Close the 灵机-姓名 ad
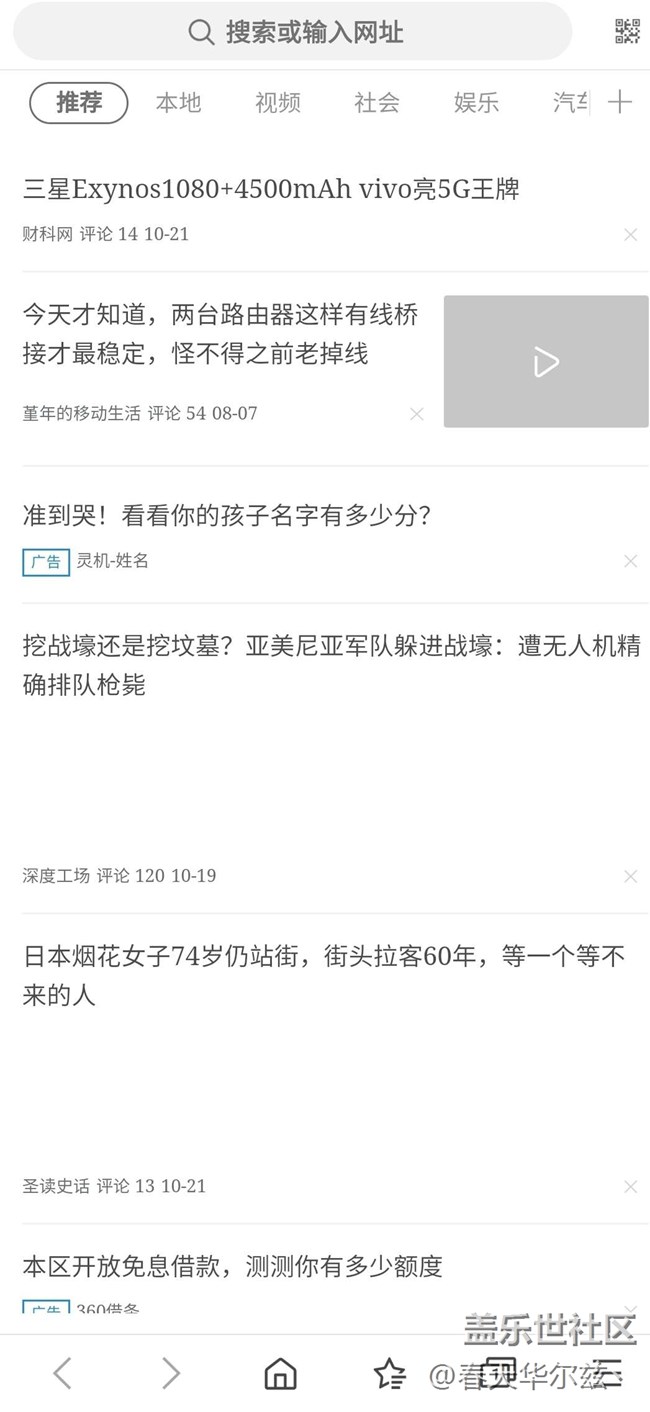 click(x=630, y=562)
